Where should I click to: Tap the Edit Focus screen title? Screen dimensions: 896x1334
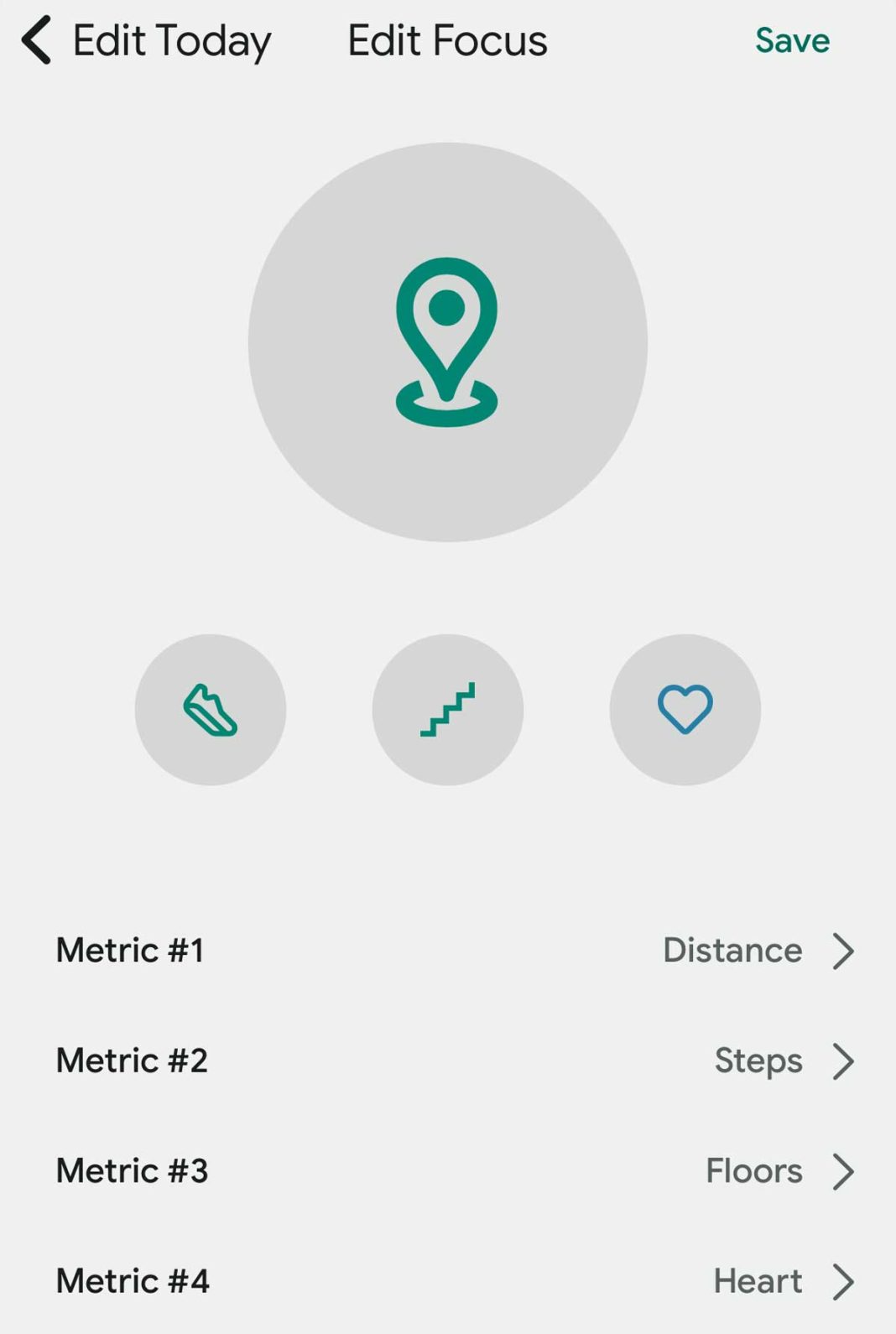click(x=448, y=40)
